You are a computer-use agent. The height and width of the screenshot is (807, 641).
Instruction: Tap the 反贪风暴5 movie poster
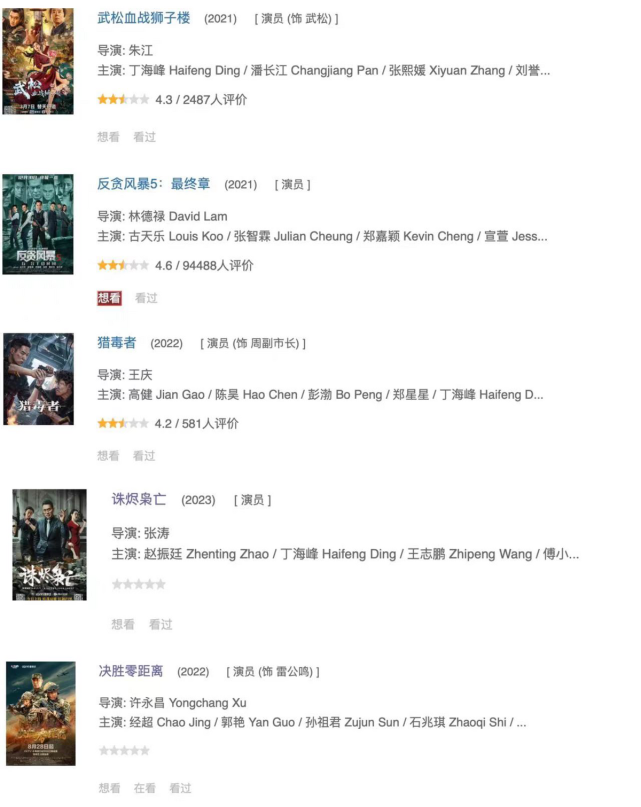point(38,224)
